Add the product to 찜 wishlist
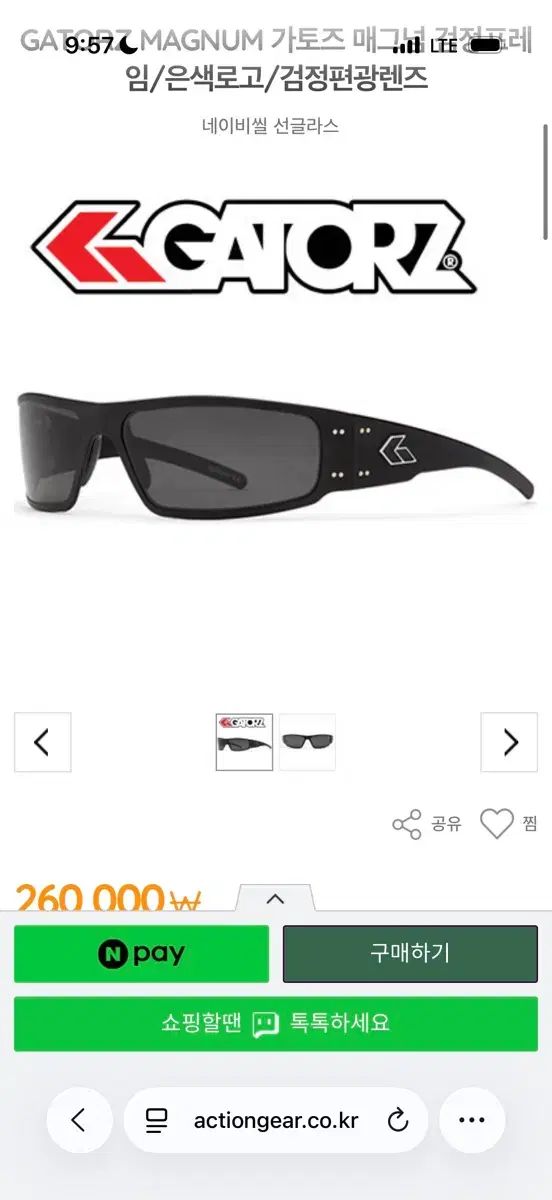The height and width of the screenshot is (1200, 552). (509, 825)
